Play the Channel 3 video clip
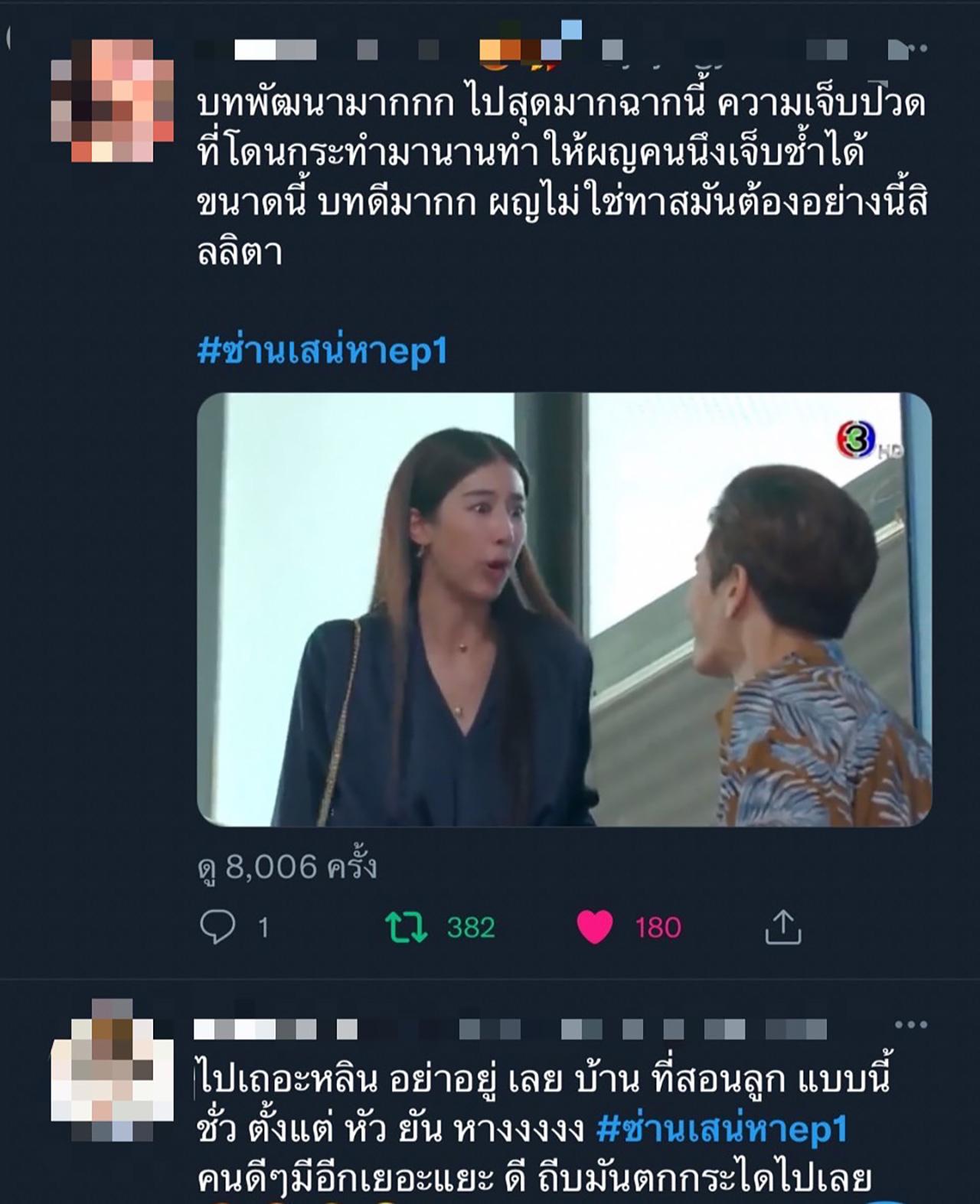 point(564,609)
